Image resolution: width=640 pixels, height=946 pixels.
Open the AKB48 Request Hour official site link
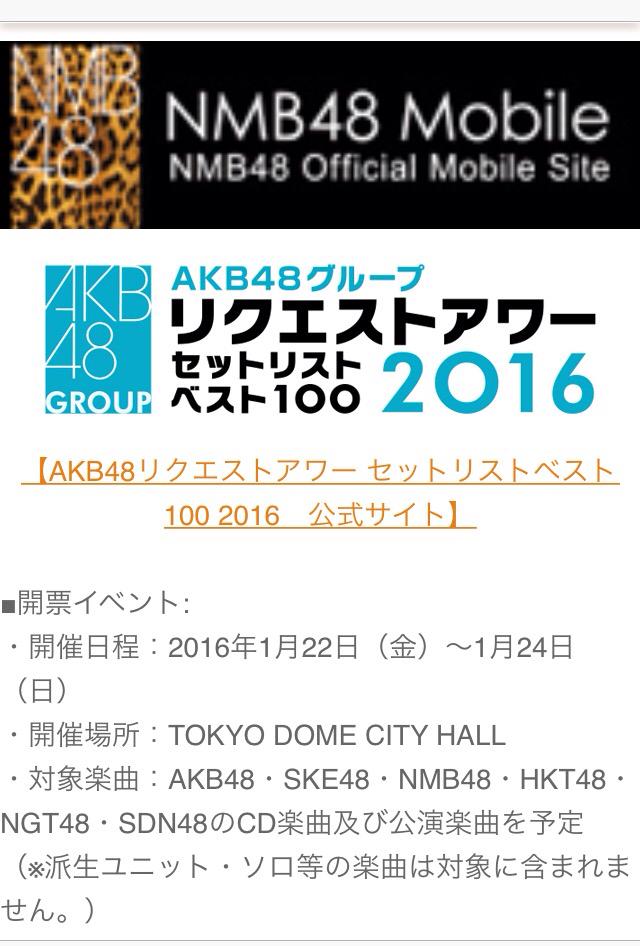[320, 492]
